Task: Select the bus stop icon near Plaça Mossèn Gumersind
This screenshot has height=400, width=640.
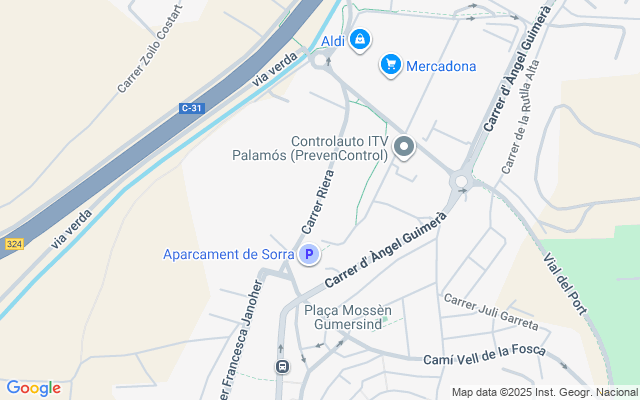Action: (283, 366)
